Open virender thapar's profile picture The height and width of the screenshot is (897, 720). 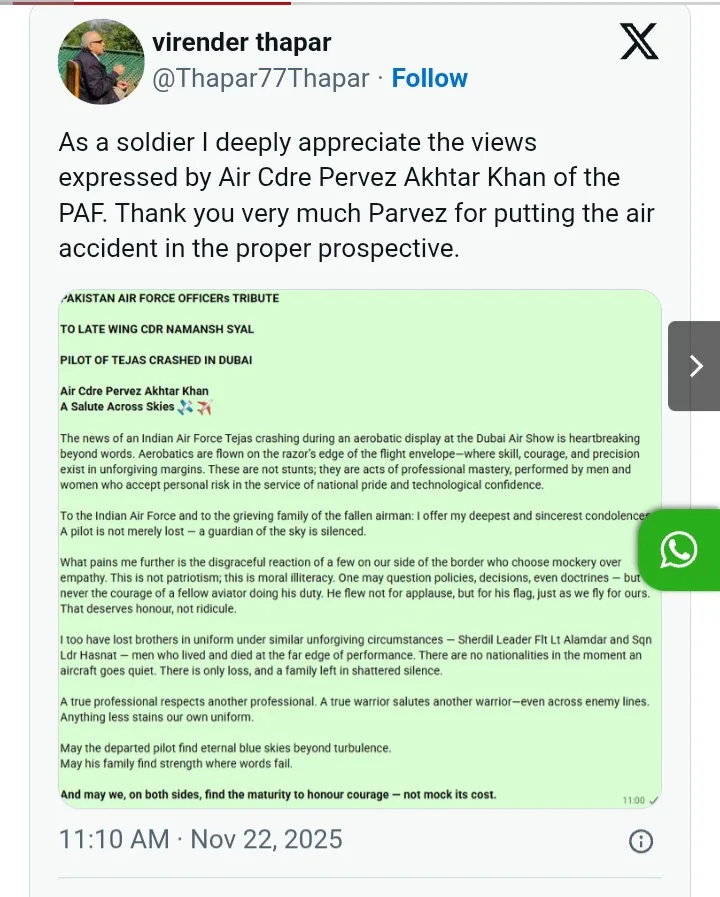point(101,61)
